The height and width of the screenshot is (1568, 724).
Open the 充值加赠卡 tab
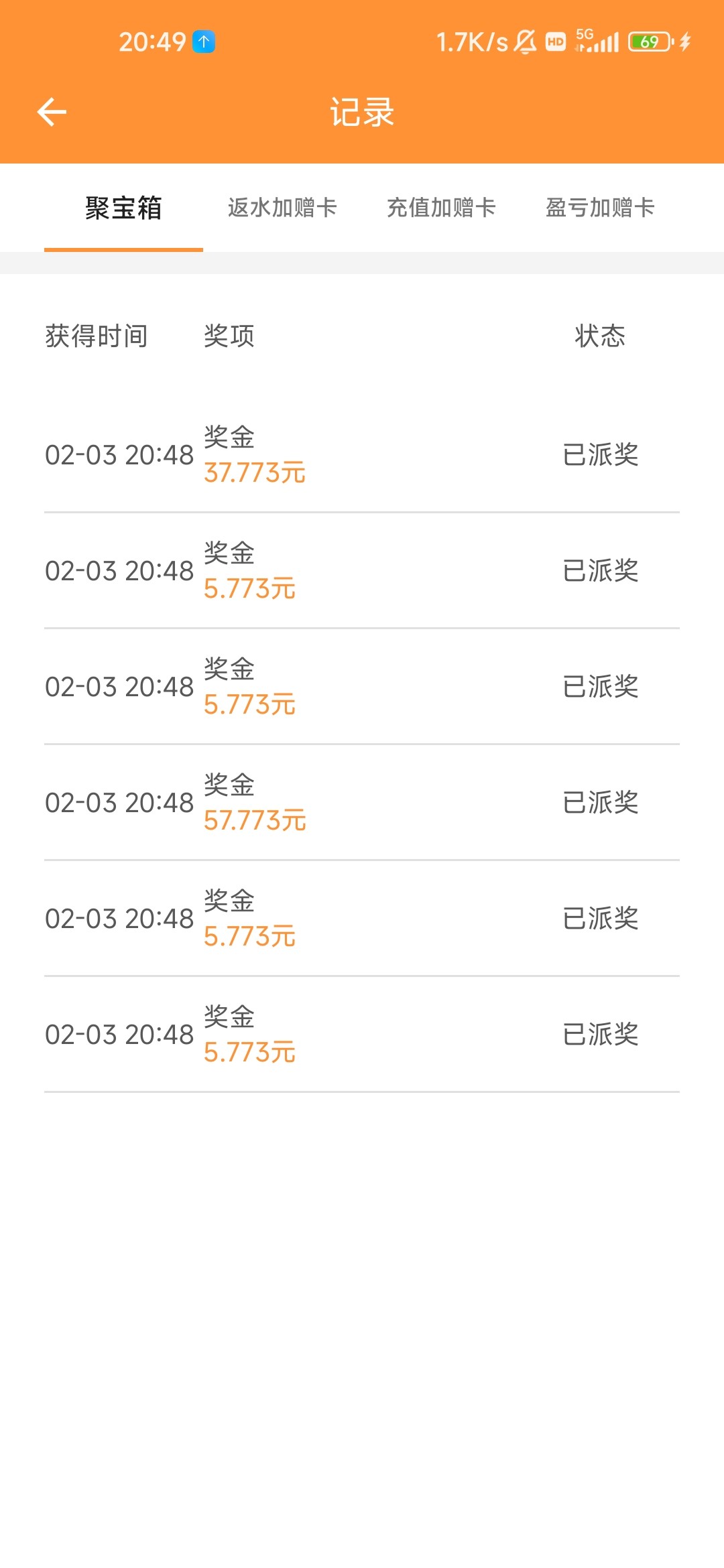pyautogui.click(x=441, y=208)
